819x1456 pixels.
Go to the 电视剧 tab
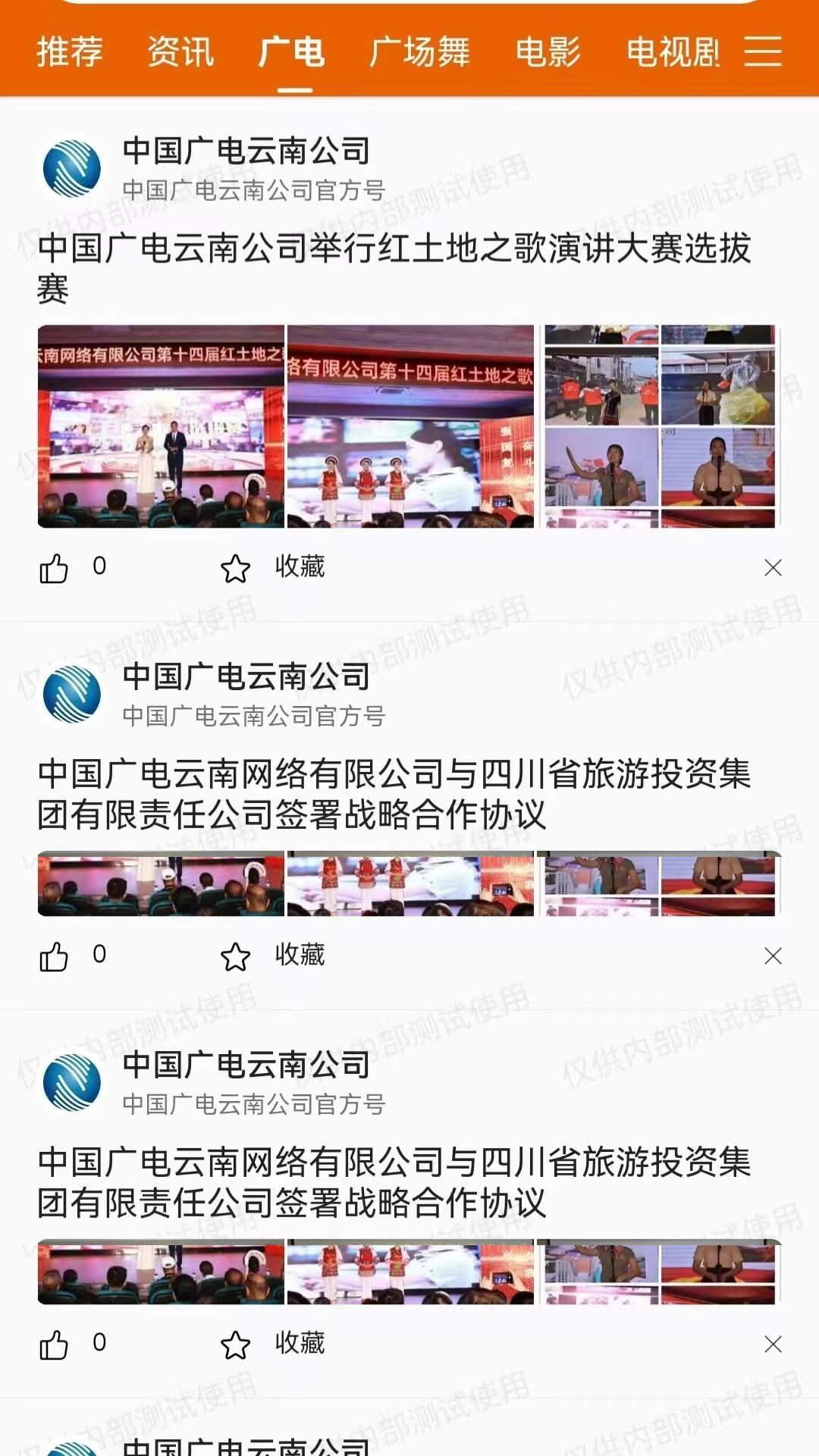click(x=672, y=52)
